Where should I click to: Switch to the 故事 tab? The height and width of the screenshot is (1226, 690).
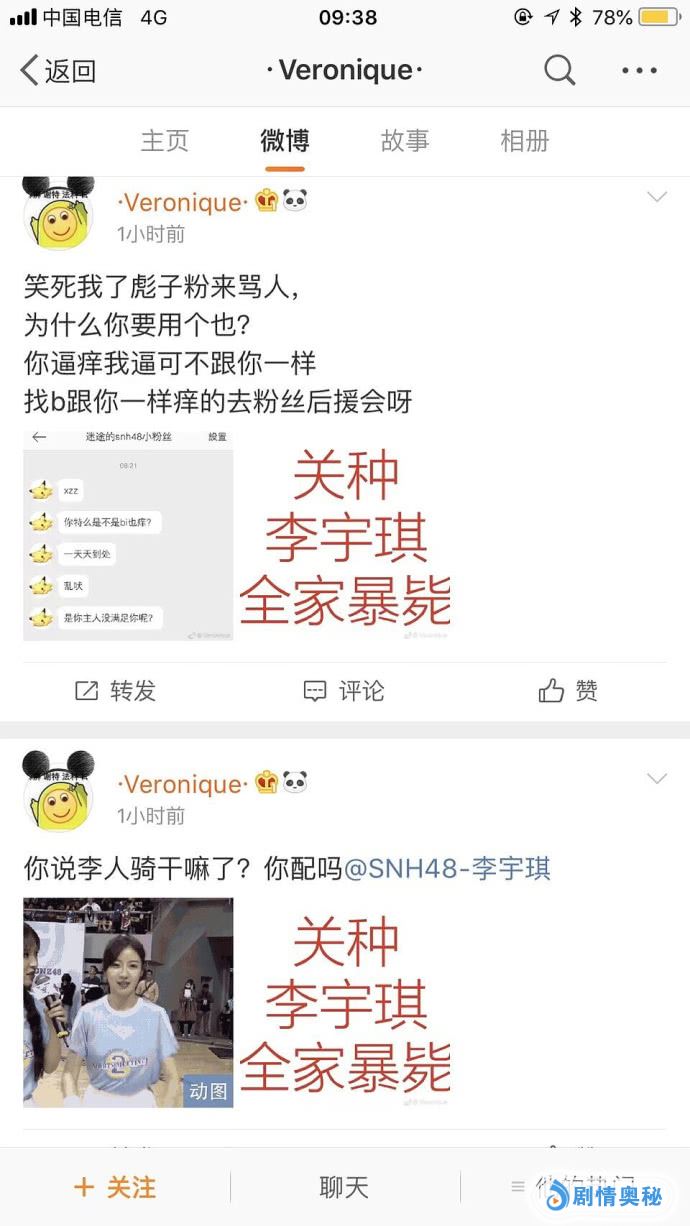point(405,141)
